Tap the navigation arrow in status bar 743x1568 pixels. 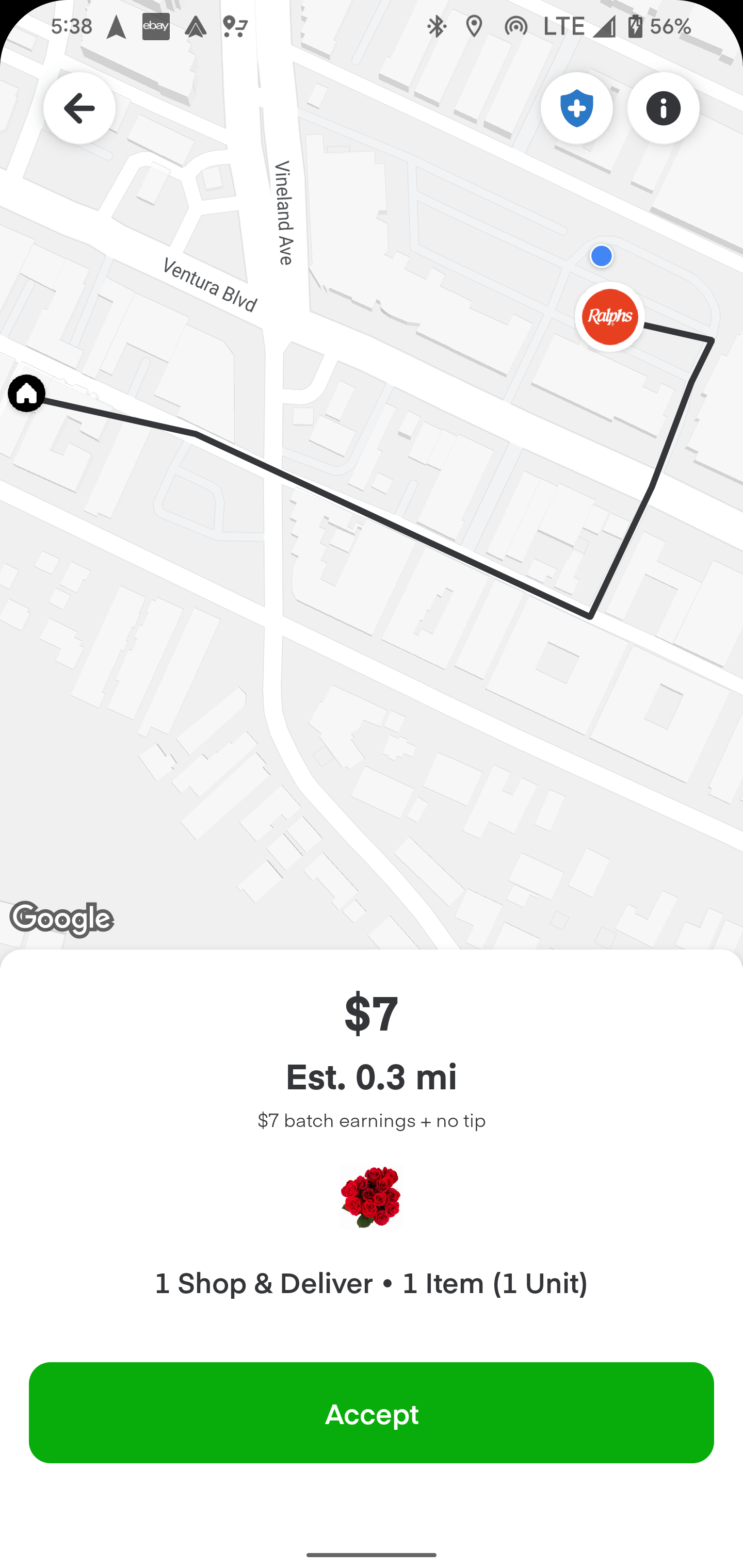[116, 26]
